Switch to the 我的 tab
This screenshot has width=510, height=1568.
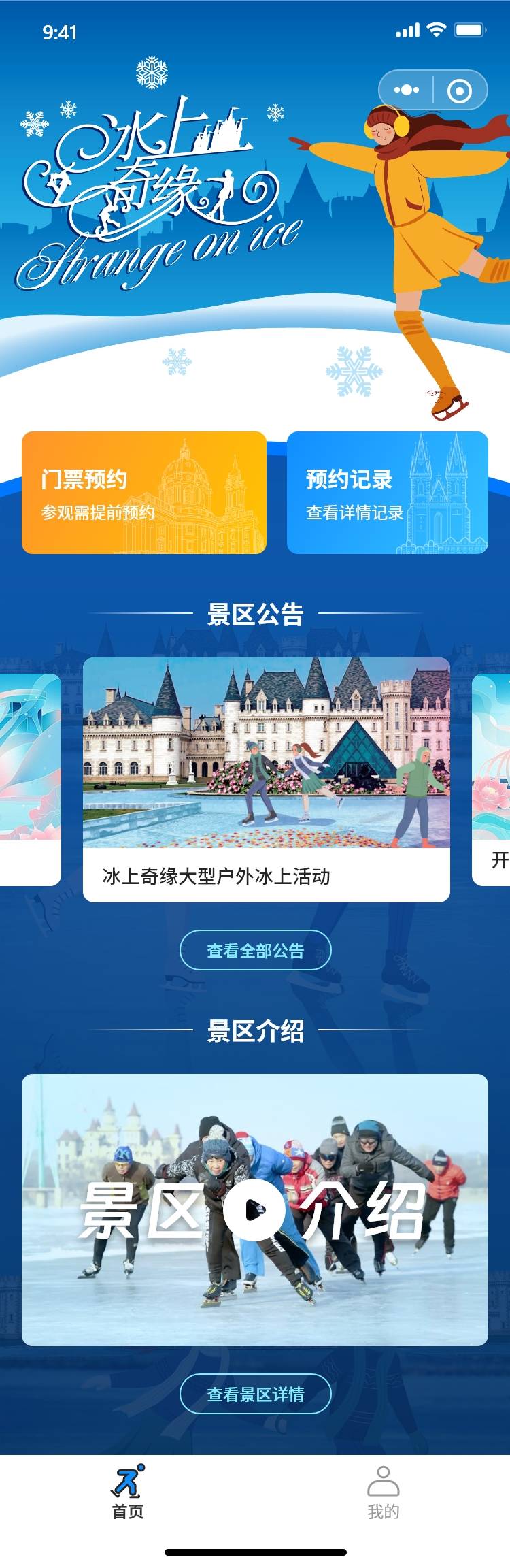[383, 1492]
